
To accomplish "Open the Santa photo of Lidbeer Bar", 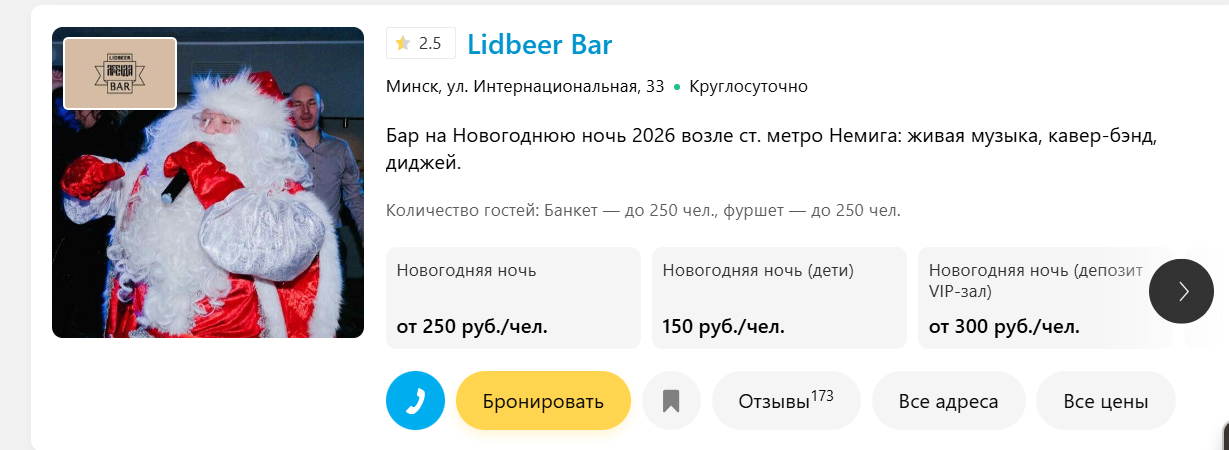I will [208, 220].
